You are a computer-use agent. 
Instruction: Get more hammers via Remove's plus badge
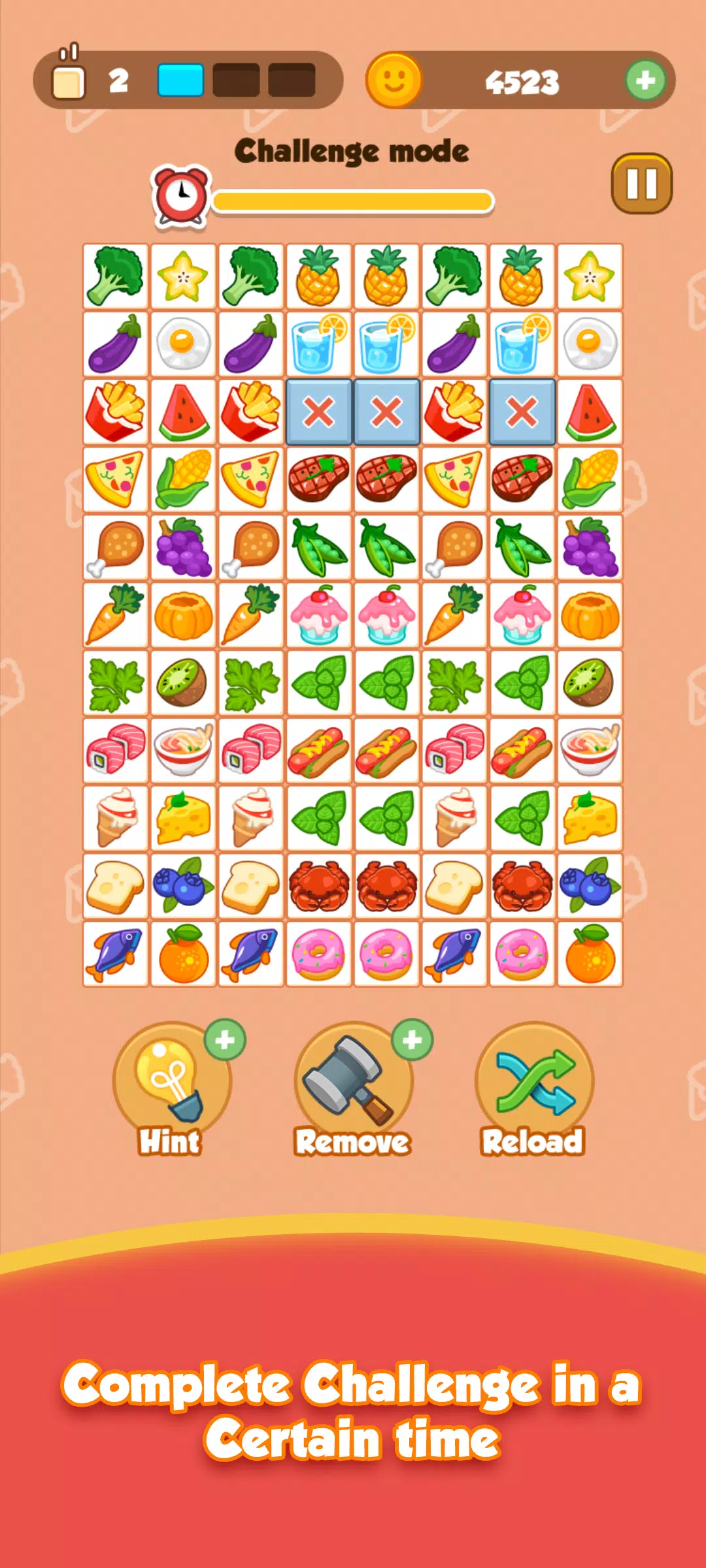click(412, 1039)
